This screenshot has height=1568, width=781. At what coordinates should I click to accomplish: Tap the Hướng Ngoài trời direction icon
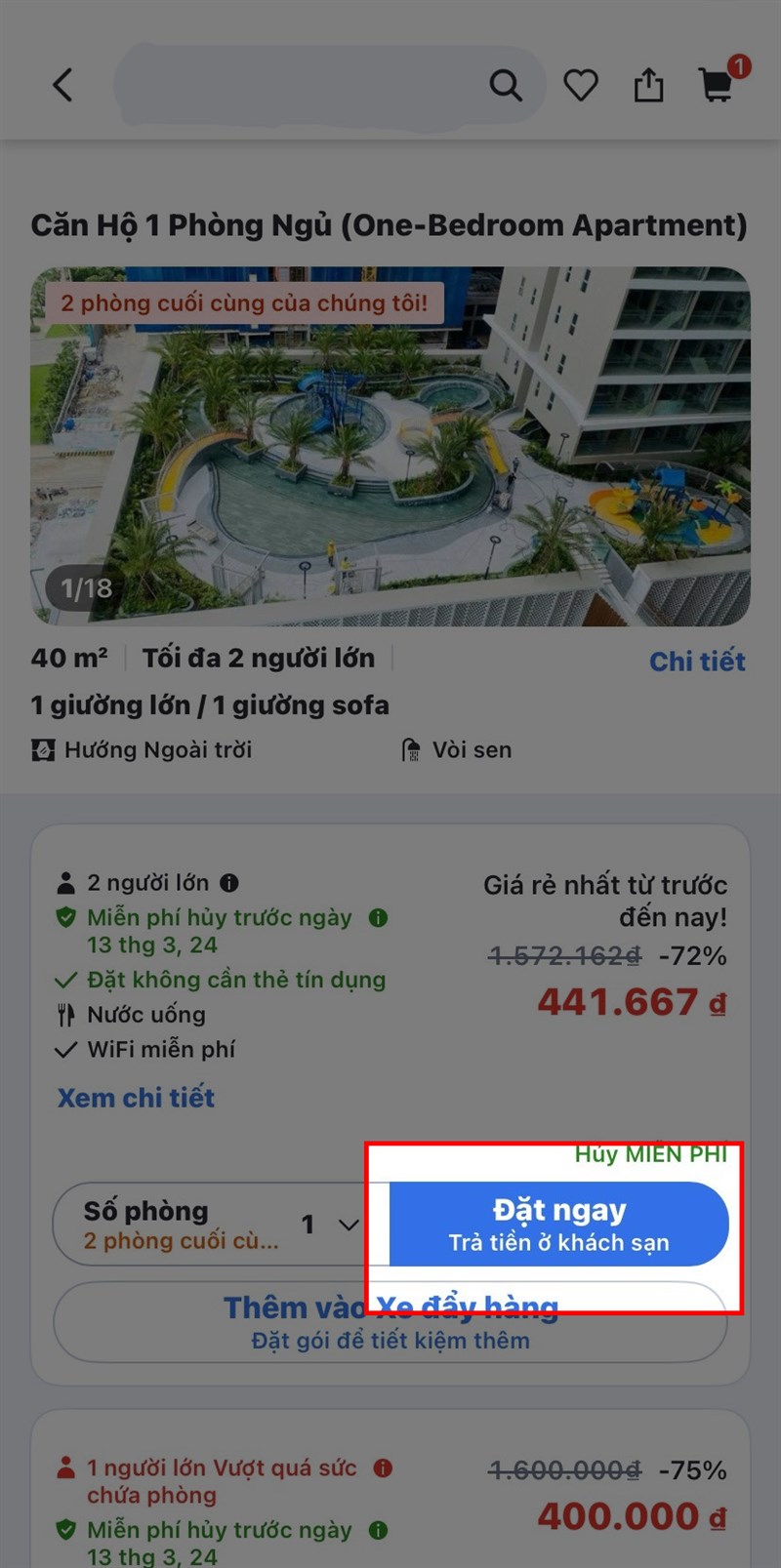click(42, 749)
